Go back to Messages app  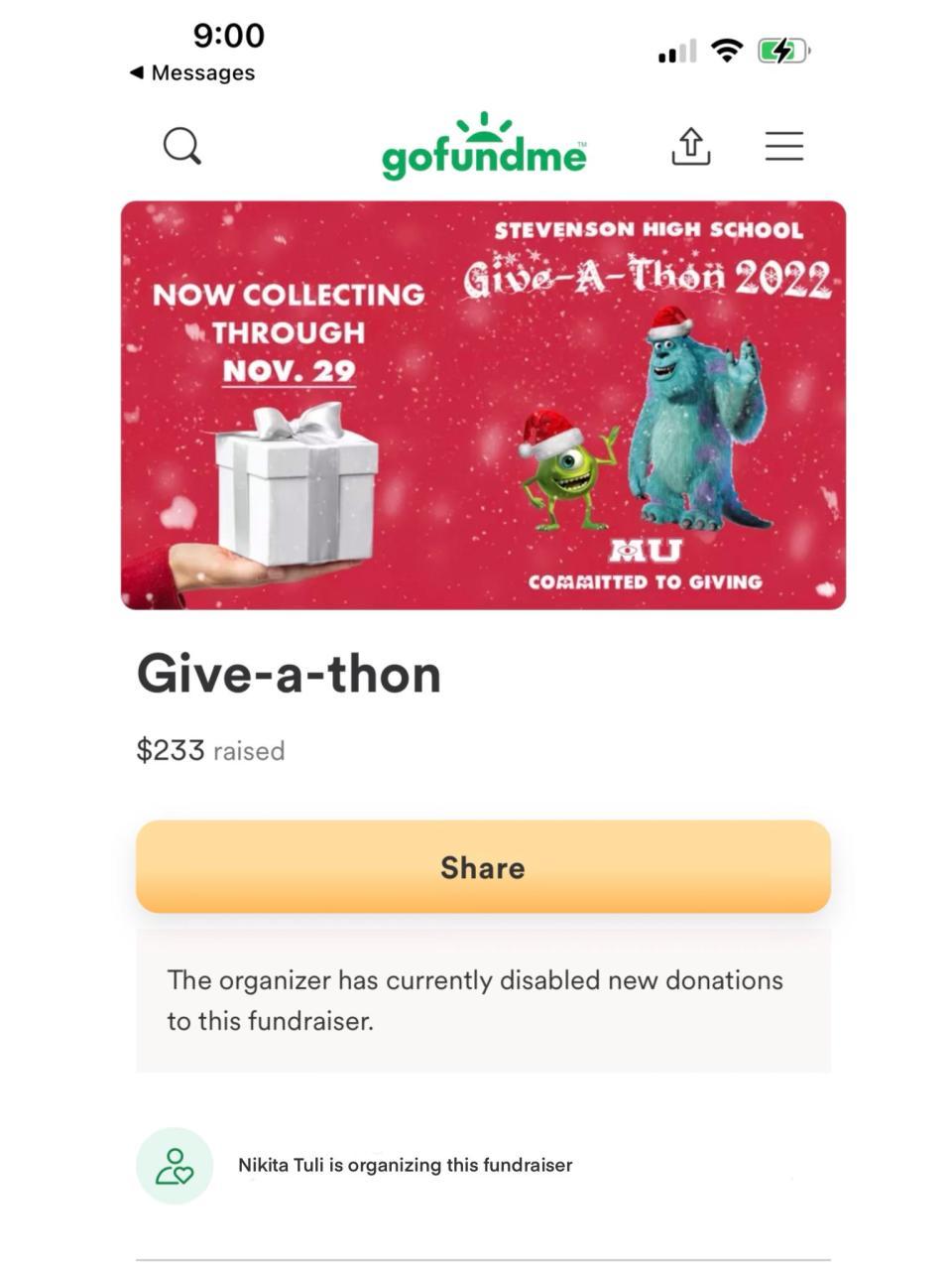click(x=192, y=72)
